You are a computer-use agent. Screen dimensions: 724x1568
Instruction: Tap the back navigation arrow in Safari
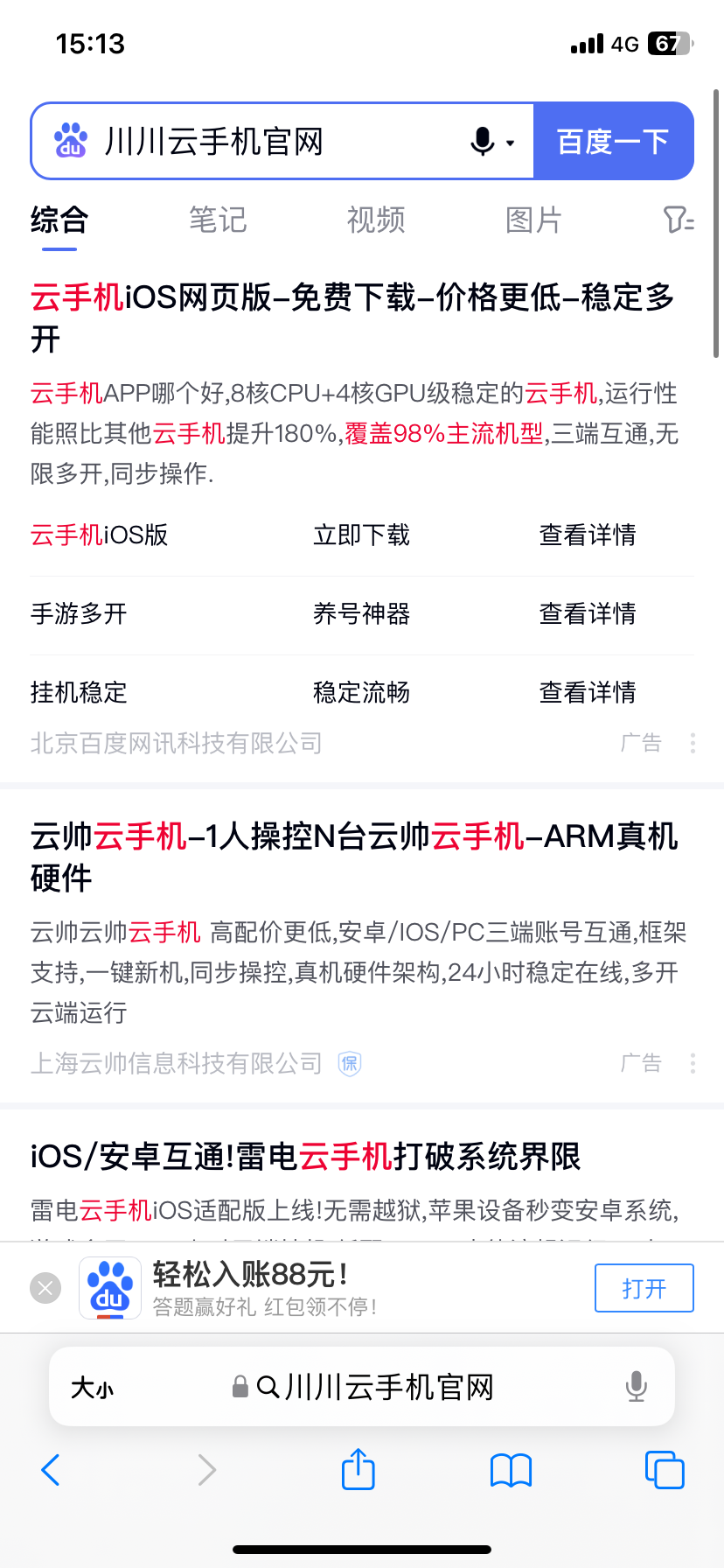click(50, 1470)
